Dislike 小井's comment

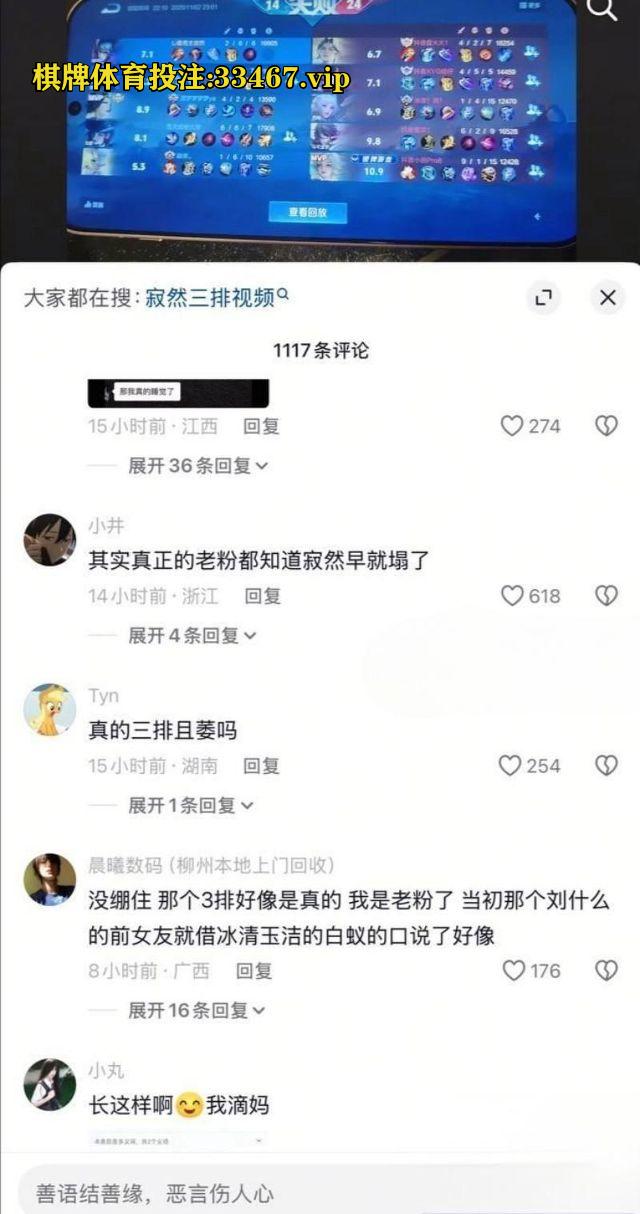tap(606, 596)
